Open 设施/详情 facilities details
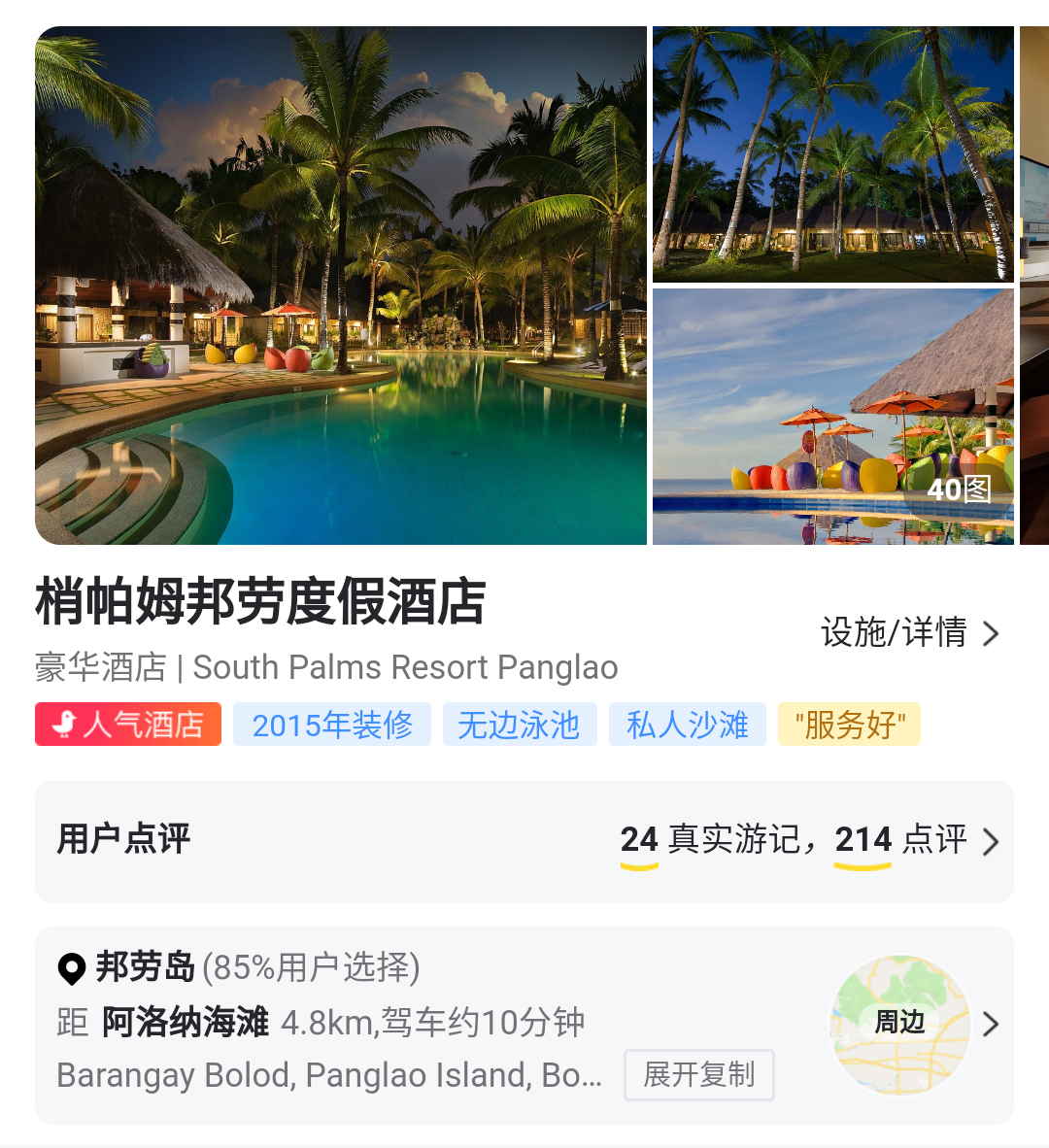This screenshot has width=1049, height=1148. click(909, 633)
